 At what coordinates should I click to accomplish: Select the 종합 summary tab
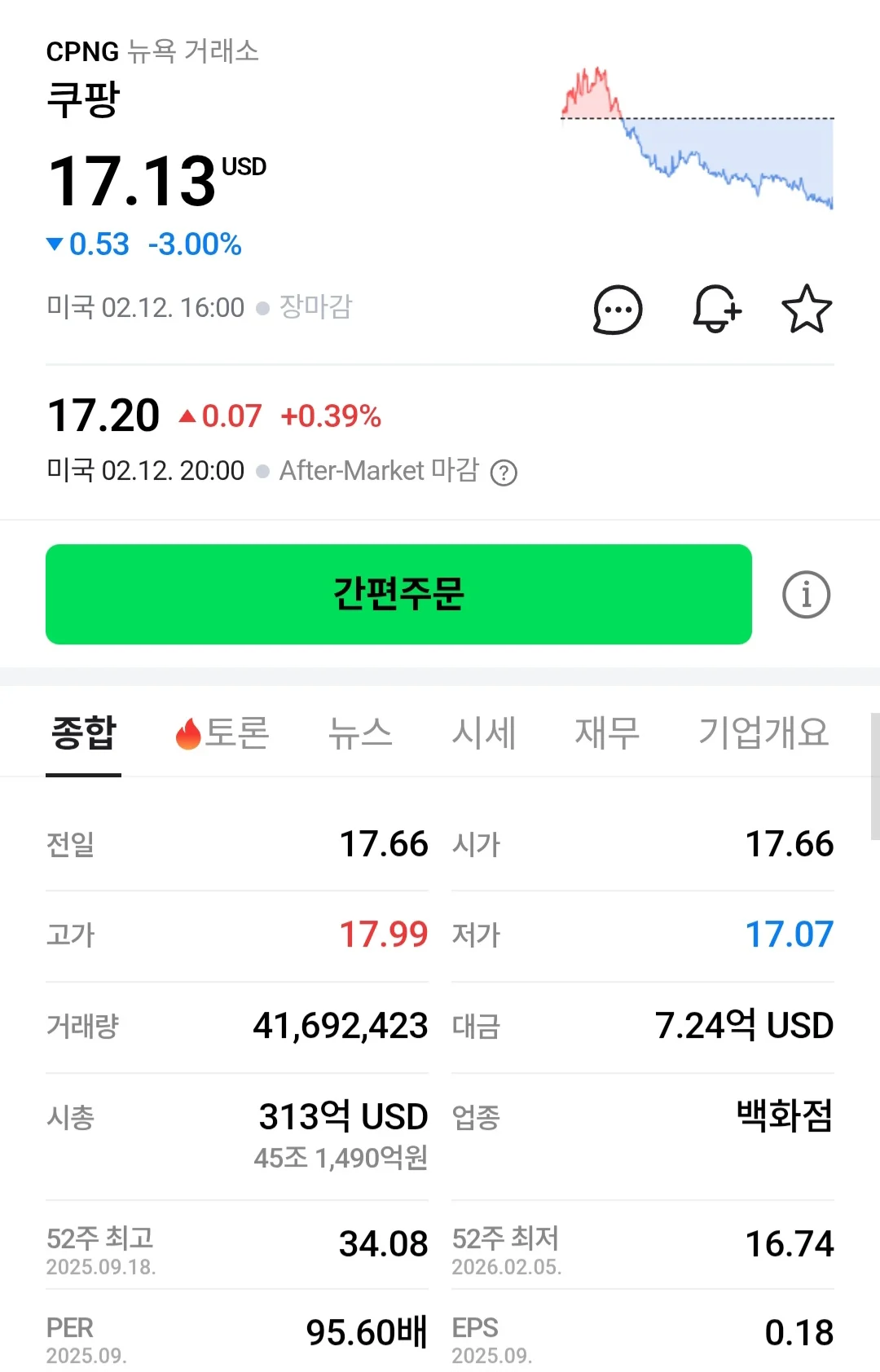tap(82, 733)
